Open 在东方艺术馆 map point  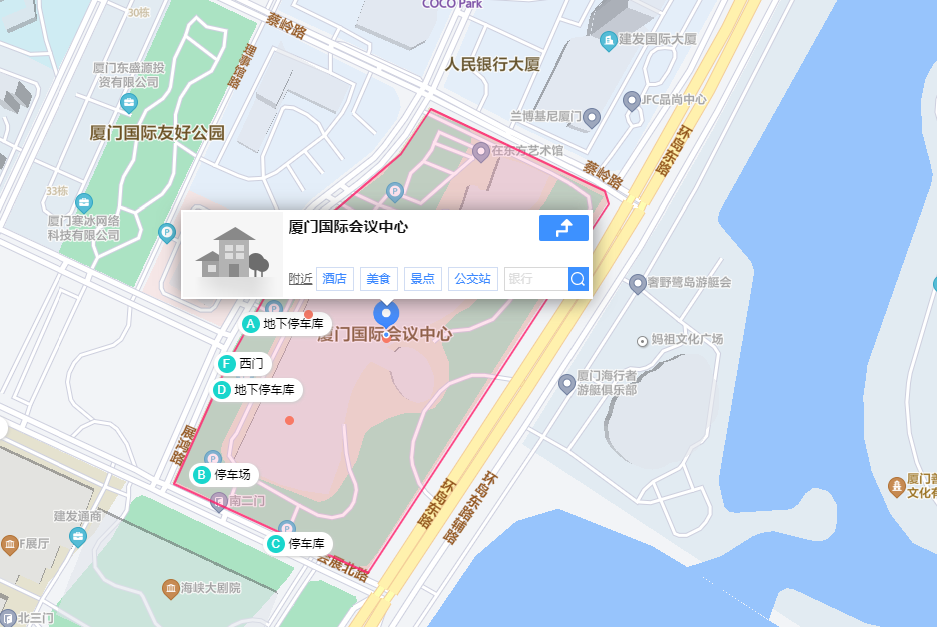481,151
